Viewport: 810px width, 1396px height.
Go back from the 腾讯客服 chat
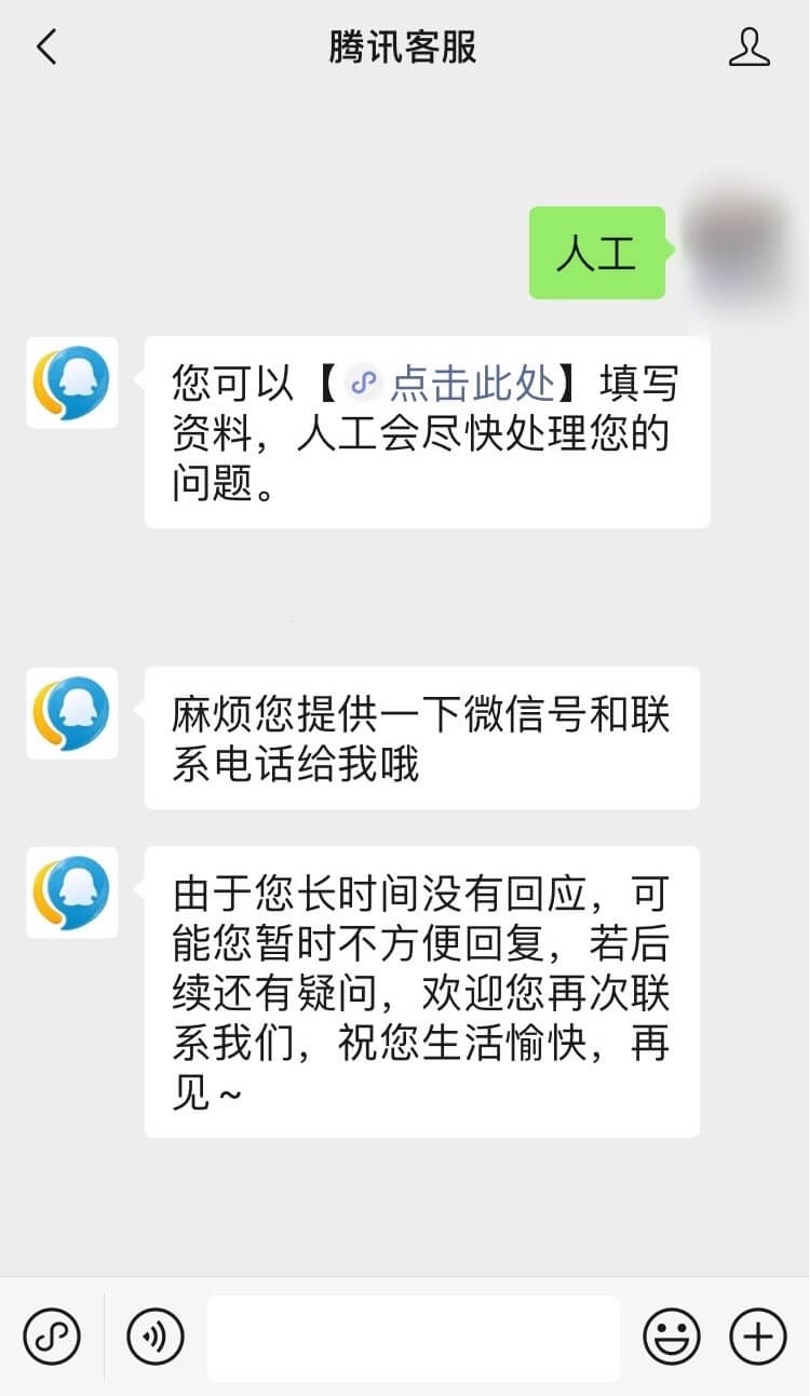coord(46,47)
